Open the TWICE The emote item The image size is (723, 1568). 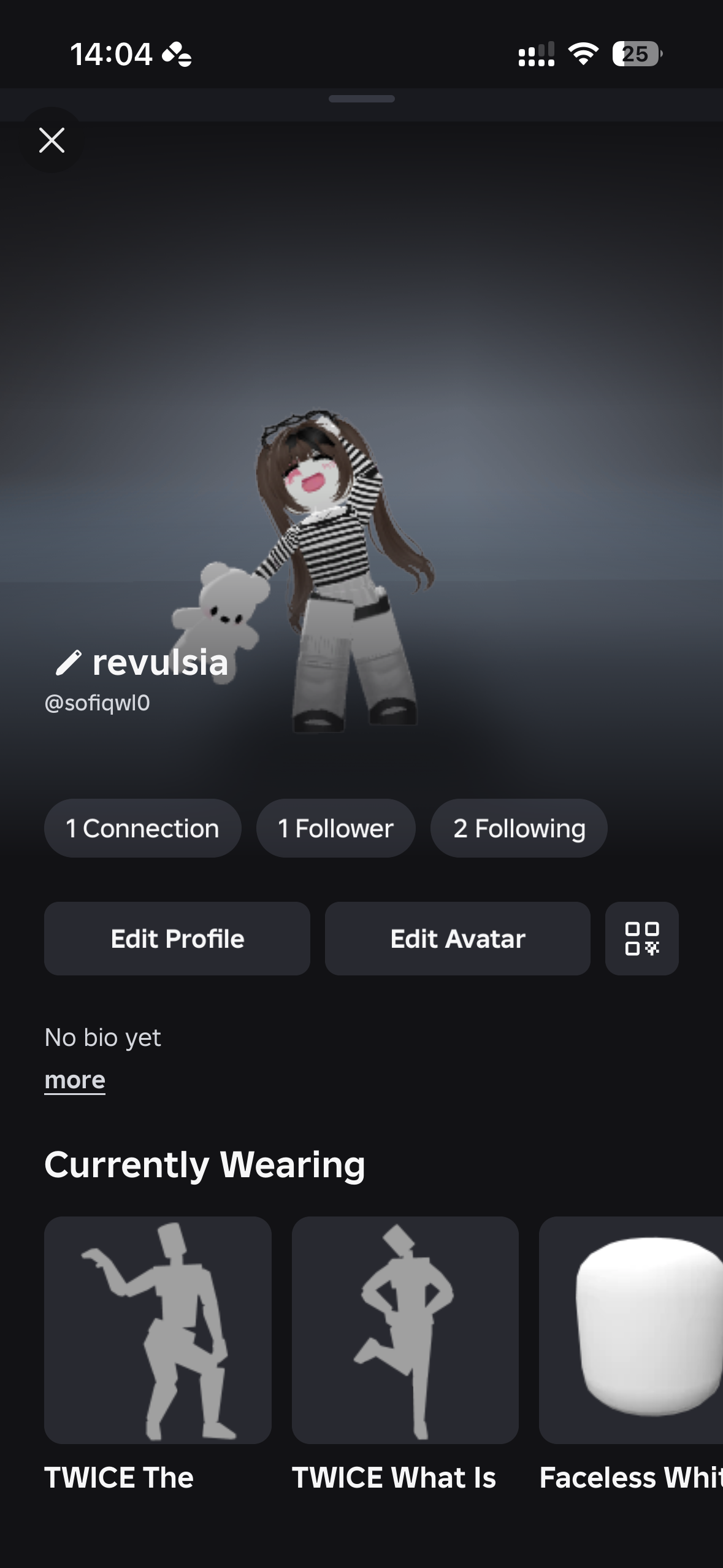point(158,1330)
